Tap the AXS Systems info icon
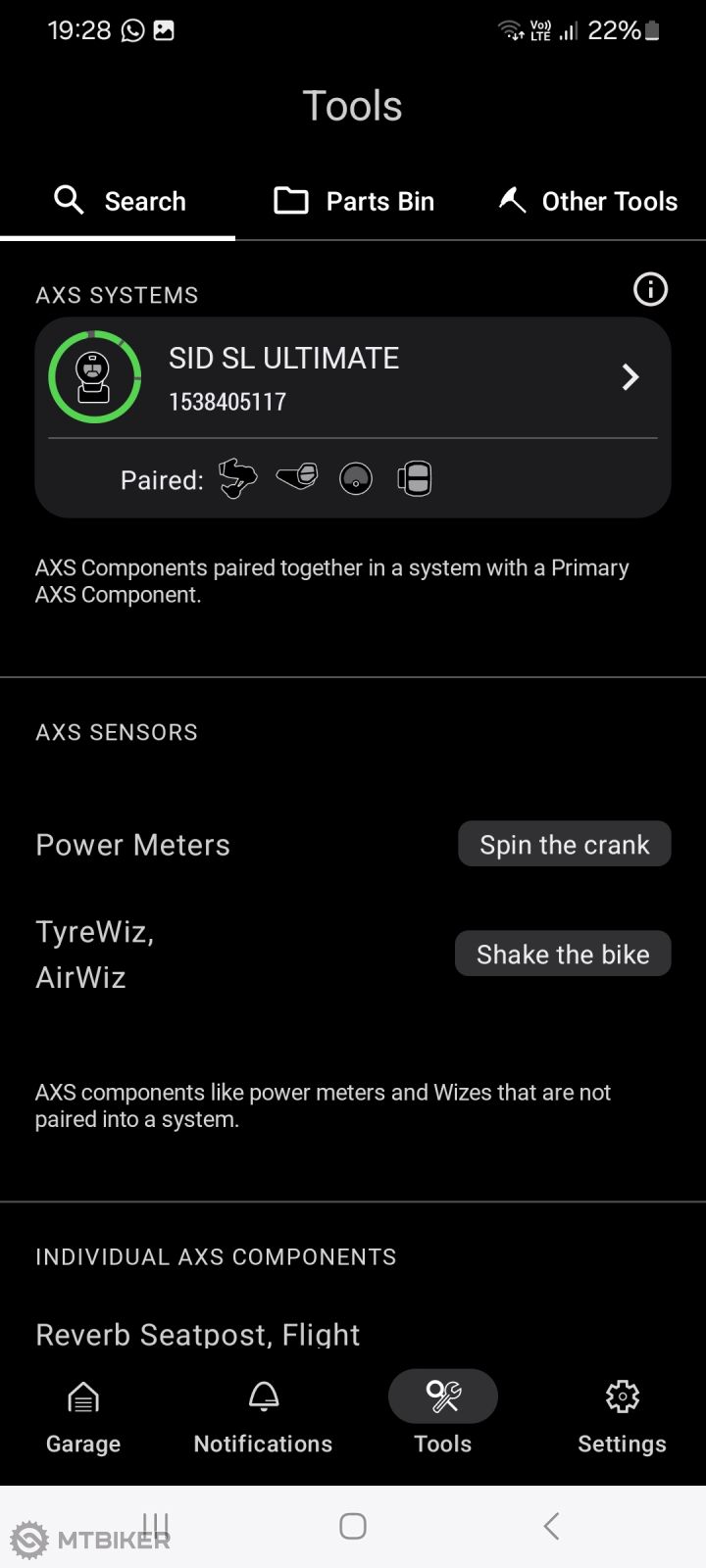 coord(650,289)
